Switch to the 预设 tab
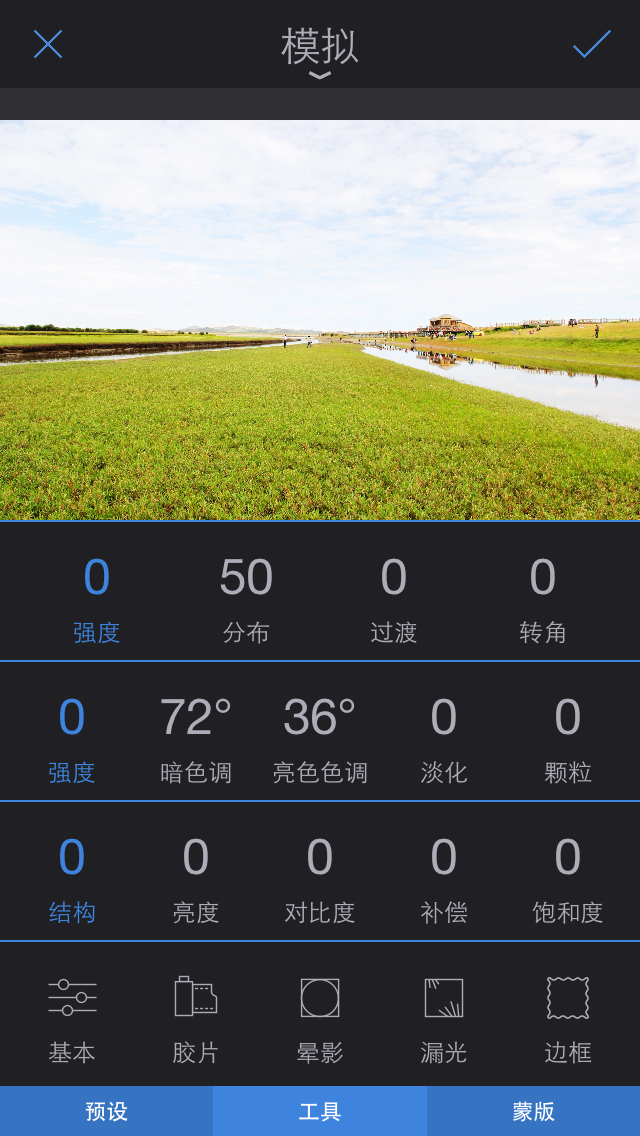Screen dimensions: 640x1136 pos(106,1111)
